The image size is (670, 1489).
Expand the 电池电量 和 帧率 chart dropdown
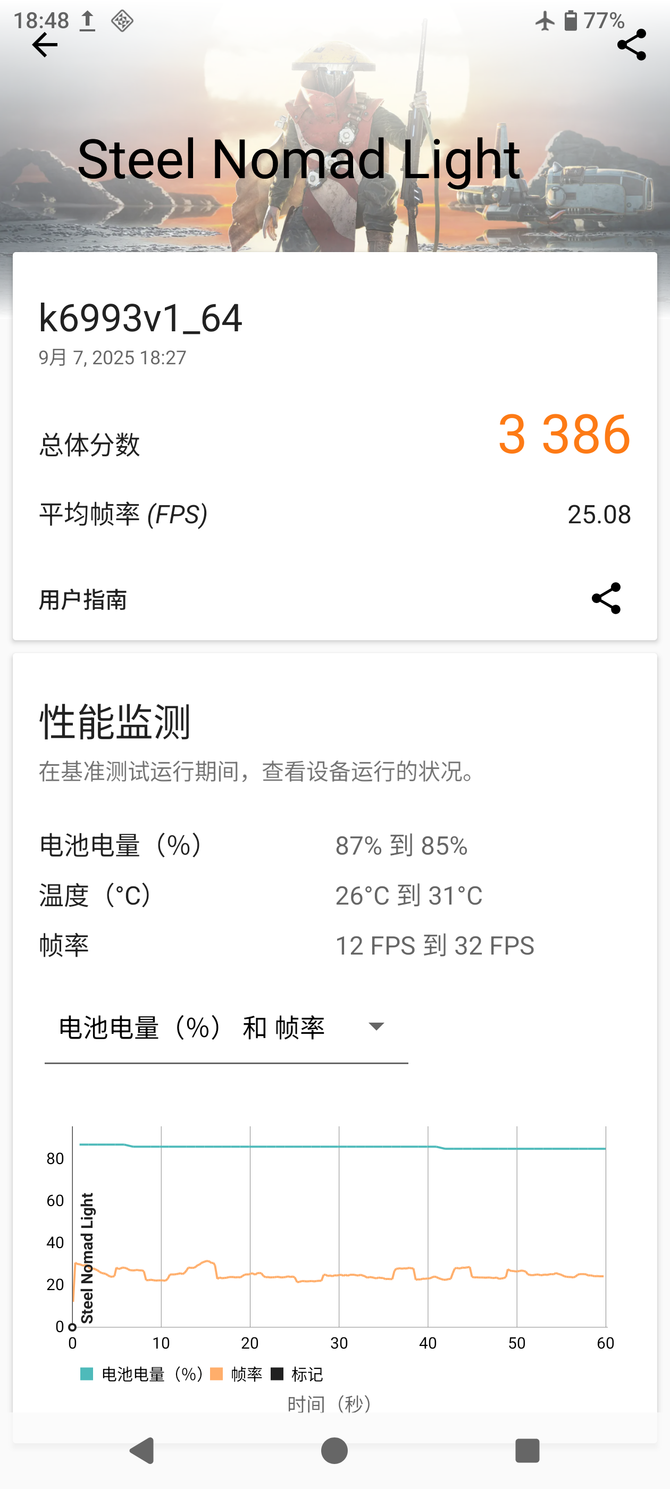point(226,1028)
